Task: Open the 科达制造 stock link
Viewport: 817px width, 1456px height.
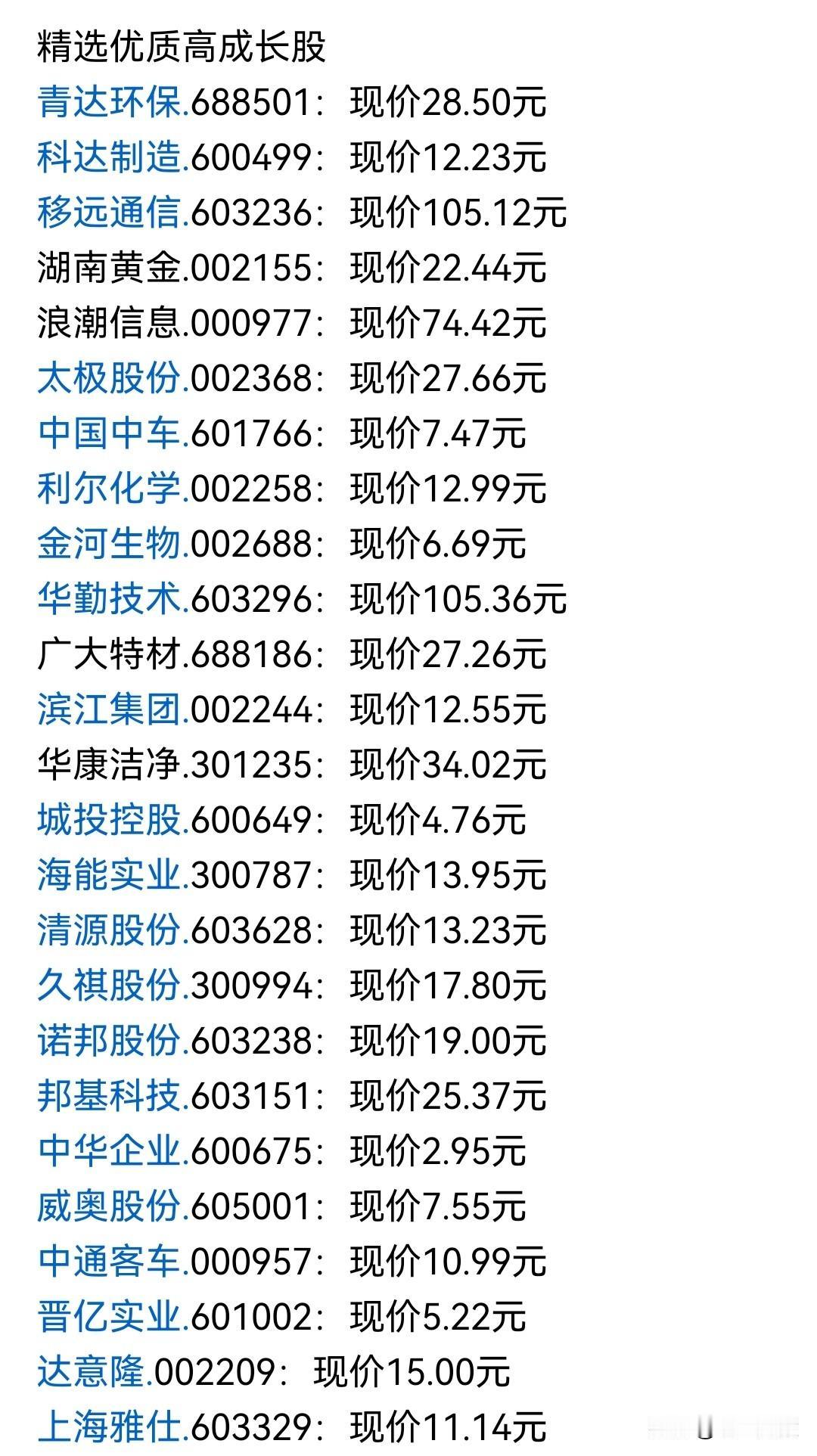Action: tap(113, 157)
